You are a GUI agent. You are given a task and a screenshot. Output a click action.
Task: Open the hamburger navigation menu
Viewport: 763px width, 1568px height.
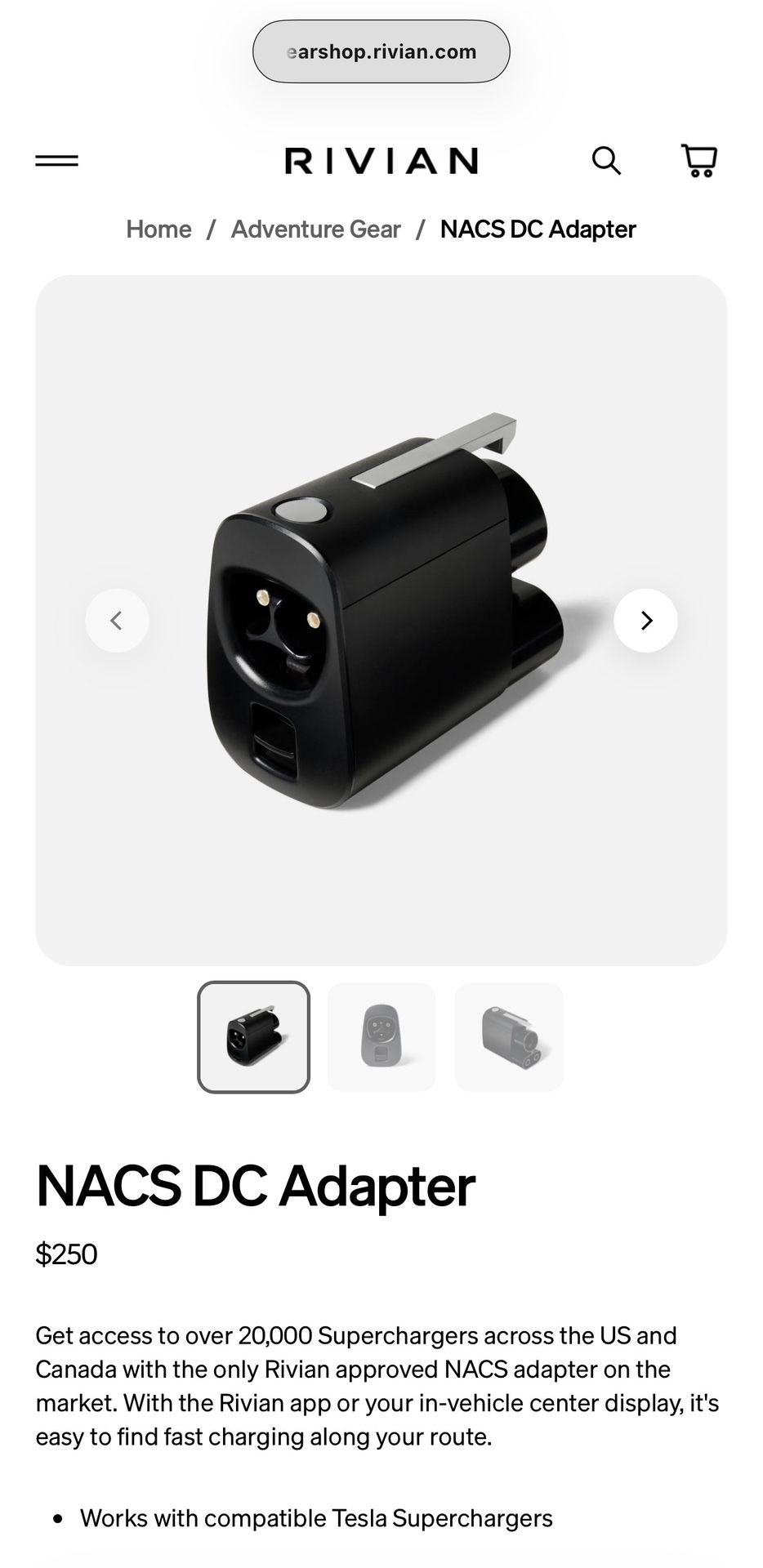point(56,160)
